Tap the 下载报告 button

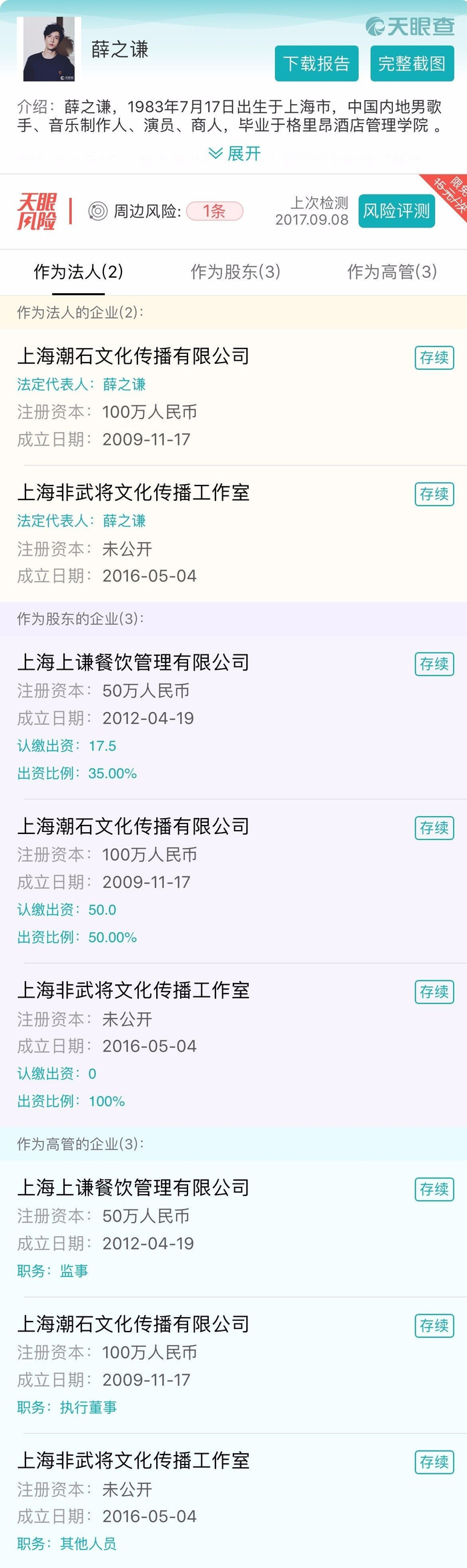point(316,63)
